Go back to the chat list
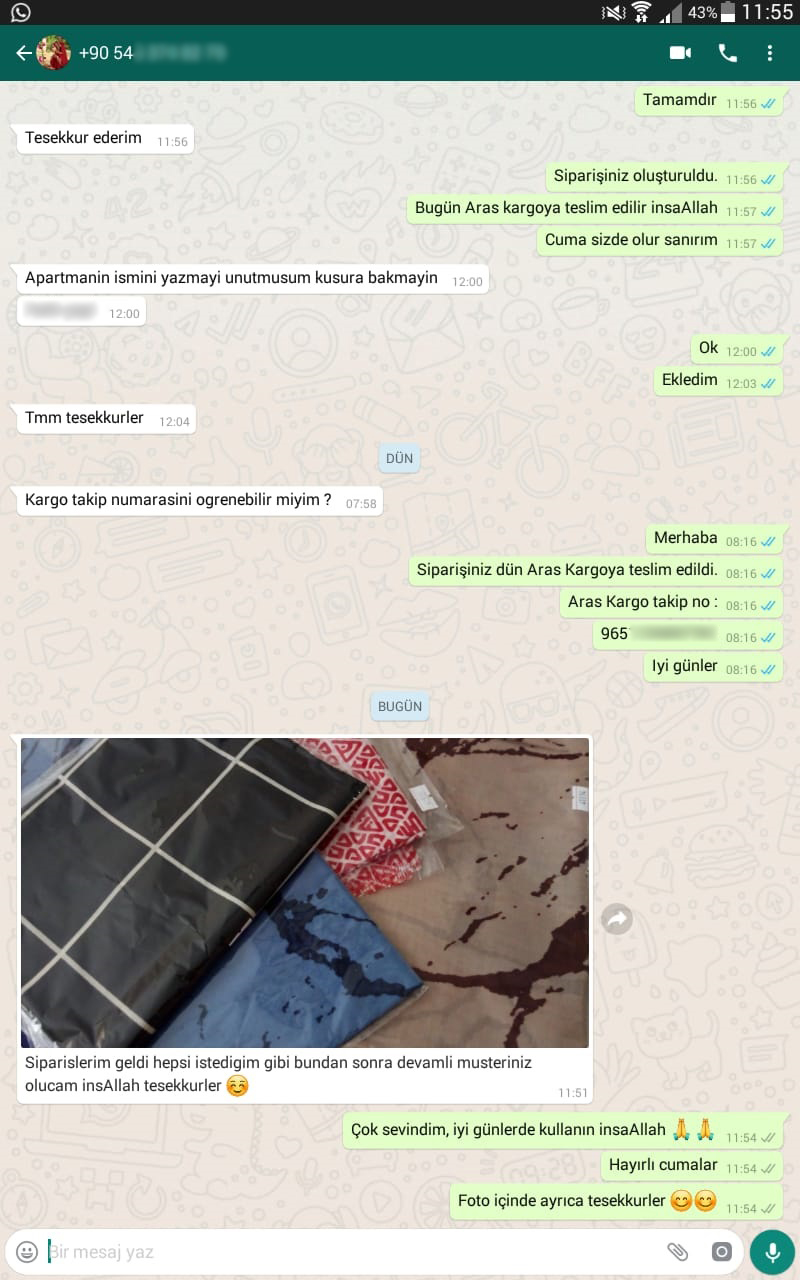This screenshot has width=800, height=1280. point(23,53)
